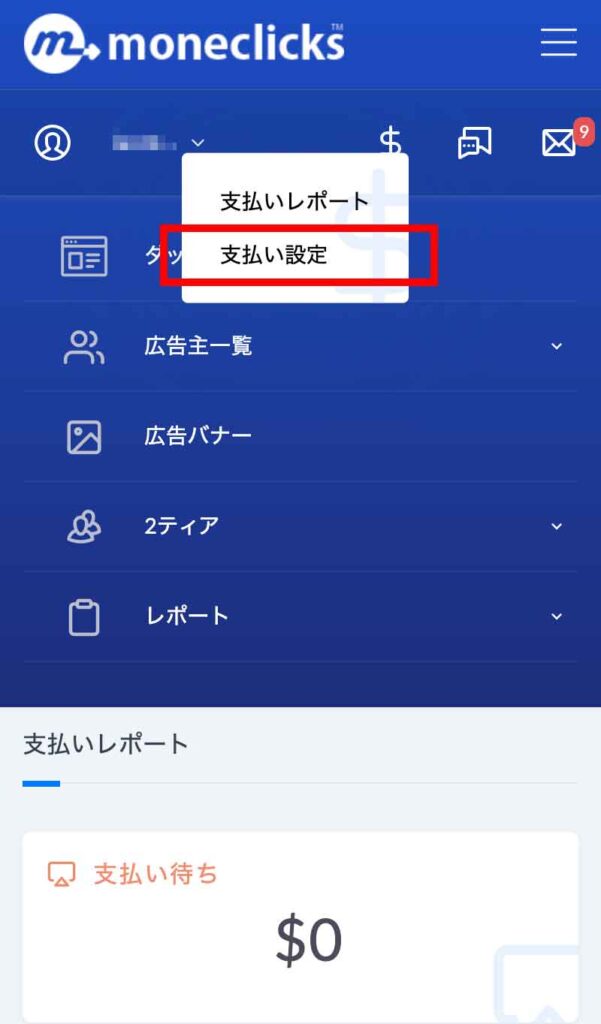Open the chat messages icon
Image resolution: width=601 pixels, height=1024 pixels.
474,143
